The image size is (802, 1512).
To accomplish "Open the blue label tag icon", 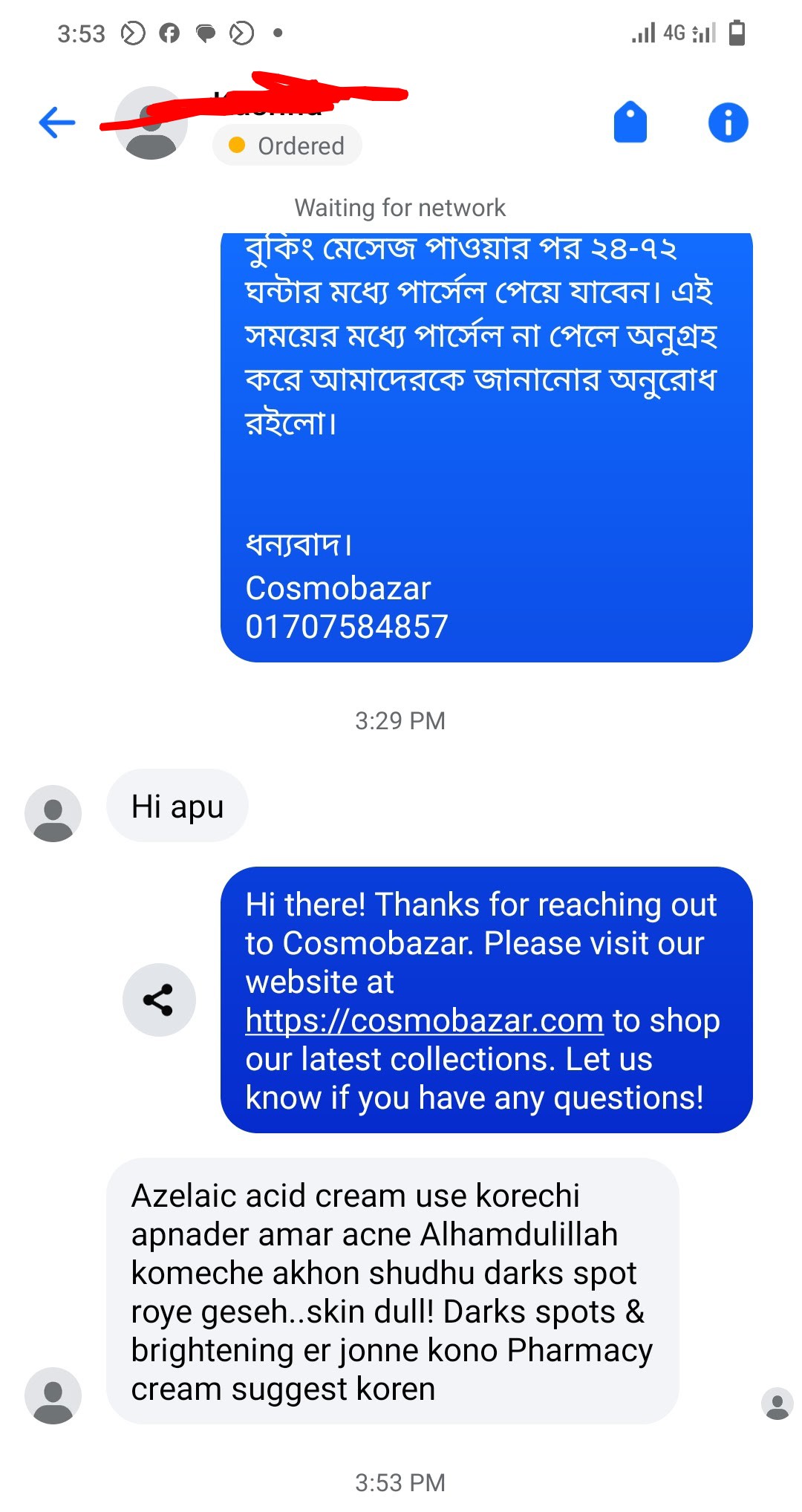I will pos(630,123).
